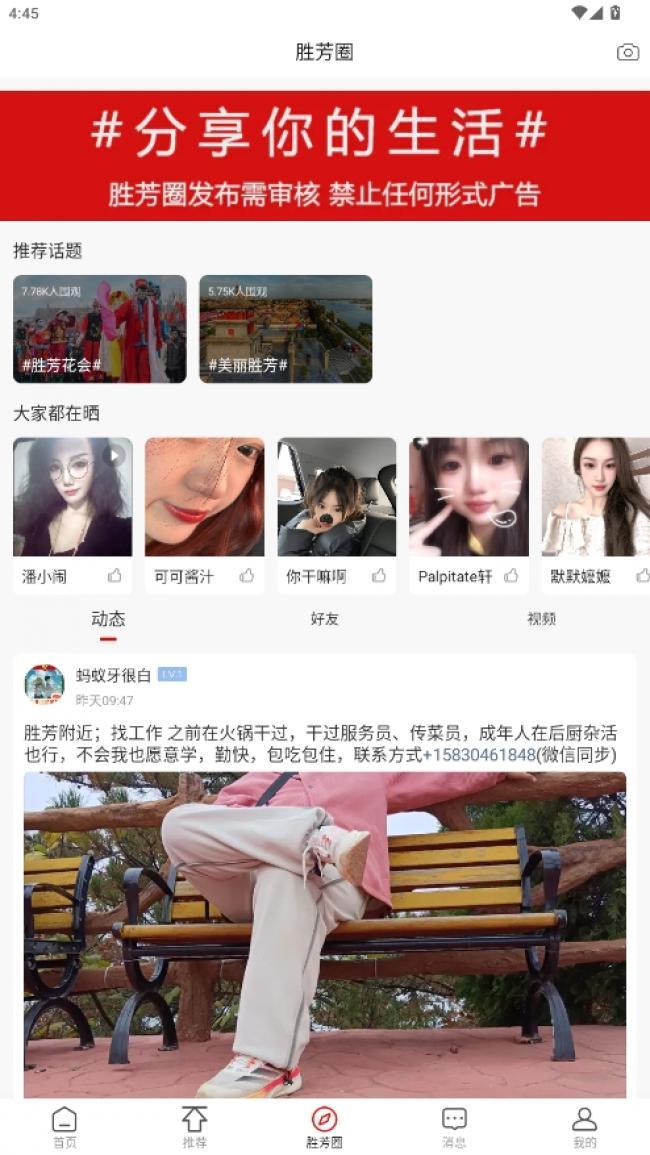650x1155 pixels.
Task: Like 潘小闹's photo
Action: click(x=115, y=576)
